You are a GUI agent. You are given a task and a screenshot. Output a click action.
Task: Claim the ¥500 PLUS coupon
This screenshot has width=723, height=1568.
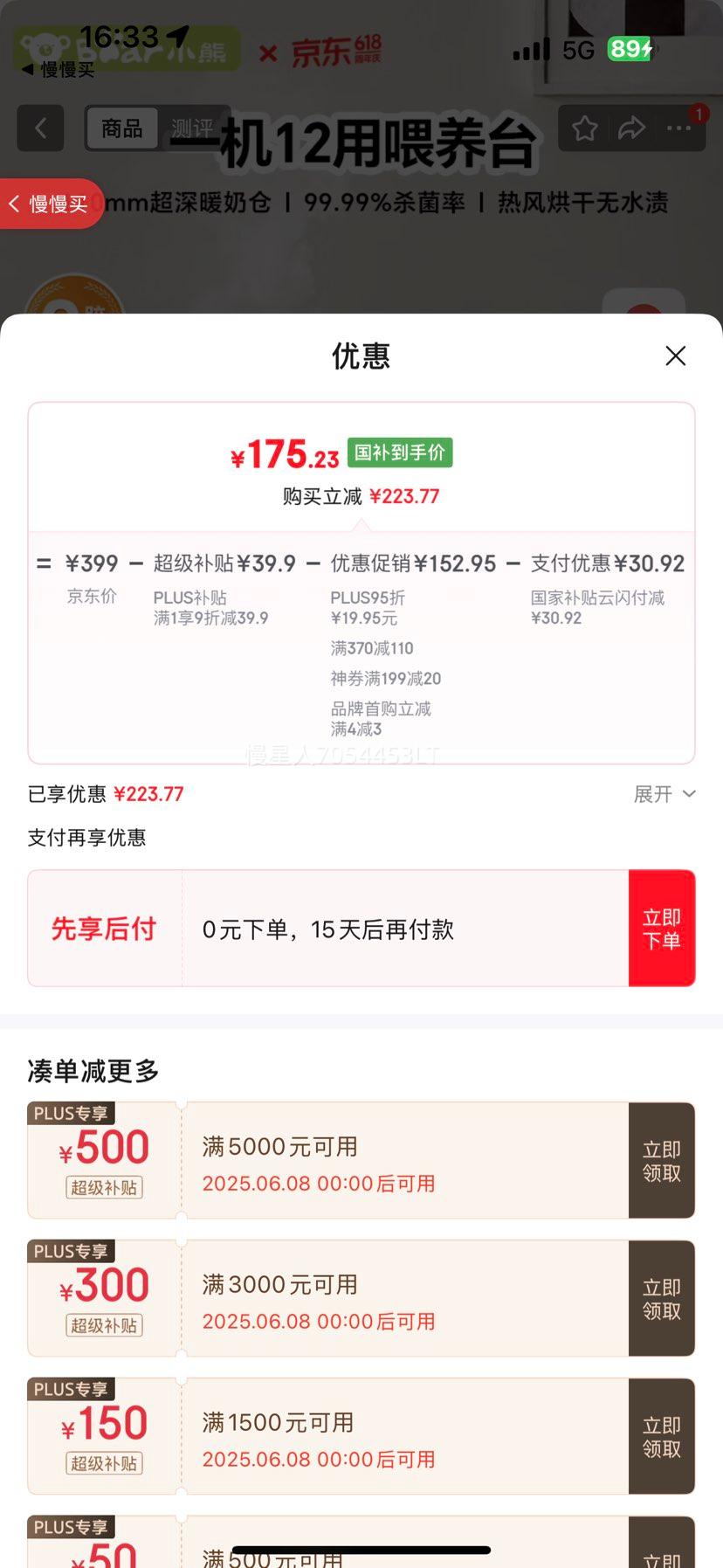coord(661,1161)
